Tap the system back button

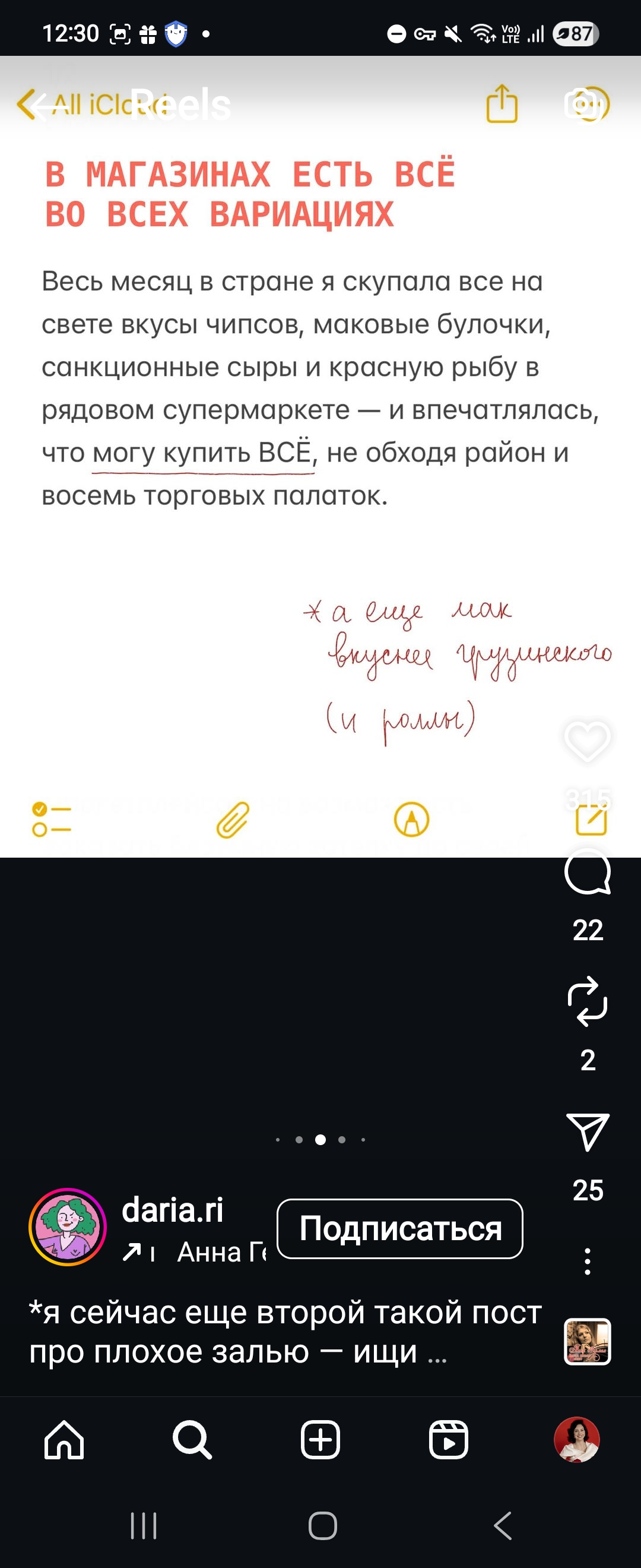pos(502,1525)
